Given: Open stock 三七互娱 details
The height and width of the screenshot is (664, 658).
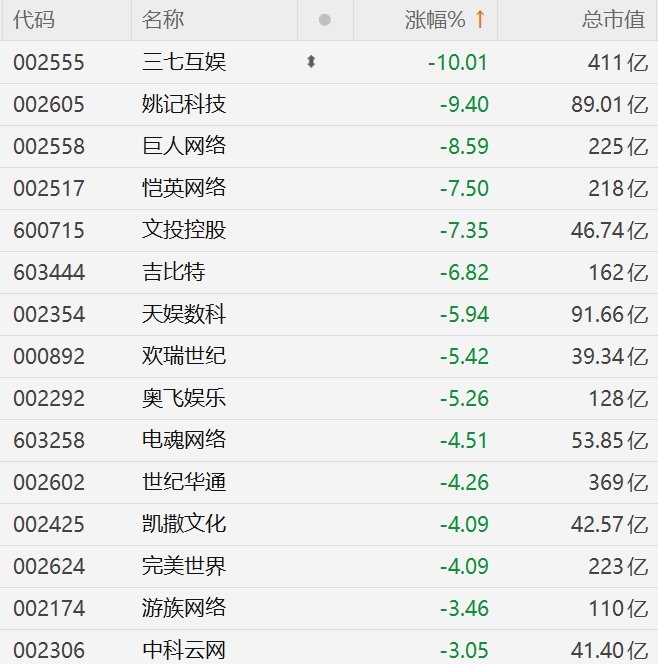Looking at the screenshot, I should click(184, 62).
